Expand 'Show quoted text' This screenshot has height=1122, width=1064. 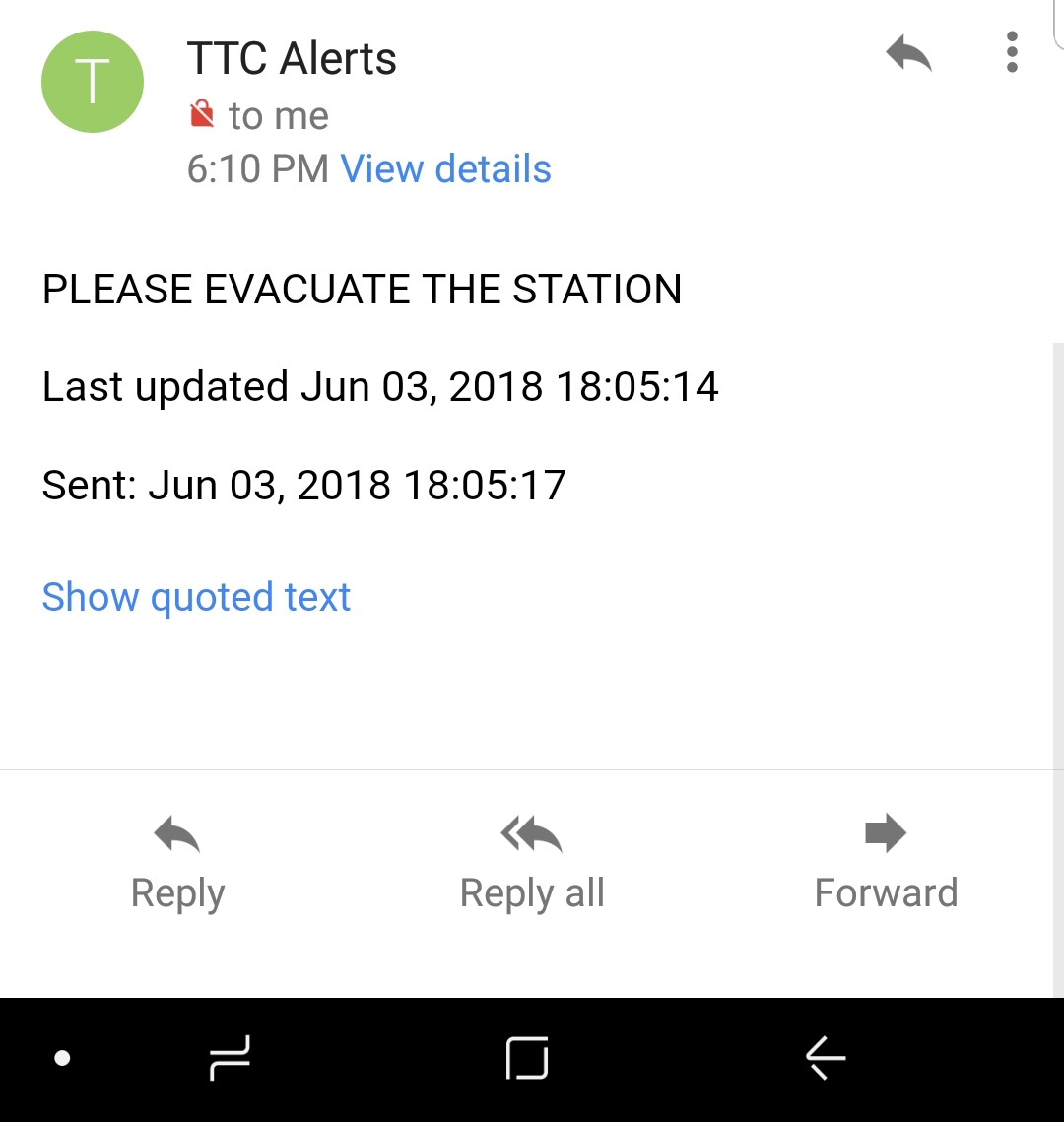(x=195, y=596)
